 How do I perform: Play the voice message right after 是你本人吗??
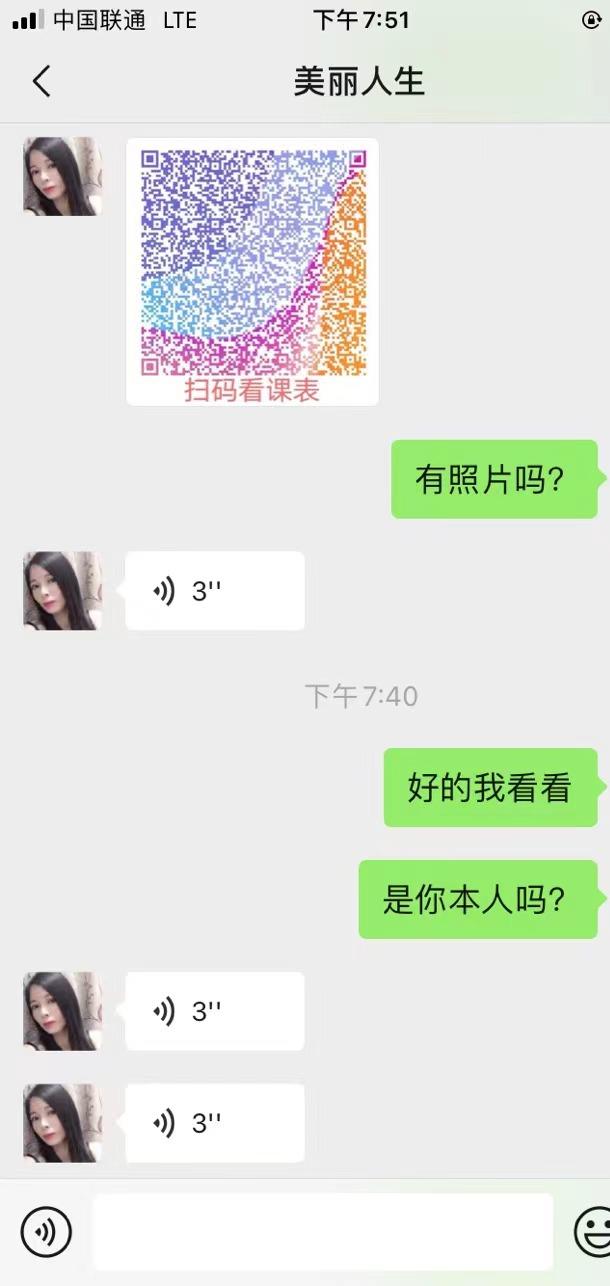pyautogui.click(x=214, y=1011)
